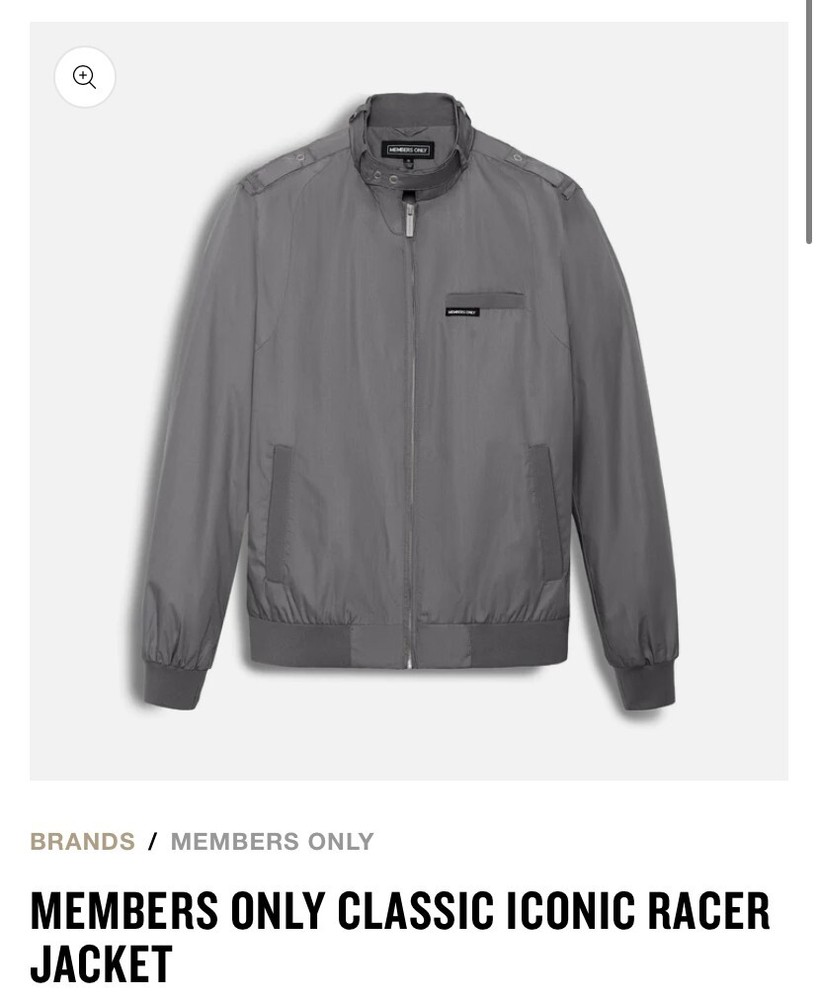Open the grey racer jacket product photo
The width and height of the screenshot is (818, 1000).
tap(409, 400)
